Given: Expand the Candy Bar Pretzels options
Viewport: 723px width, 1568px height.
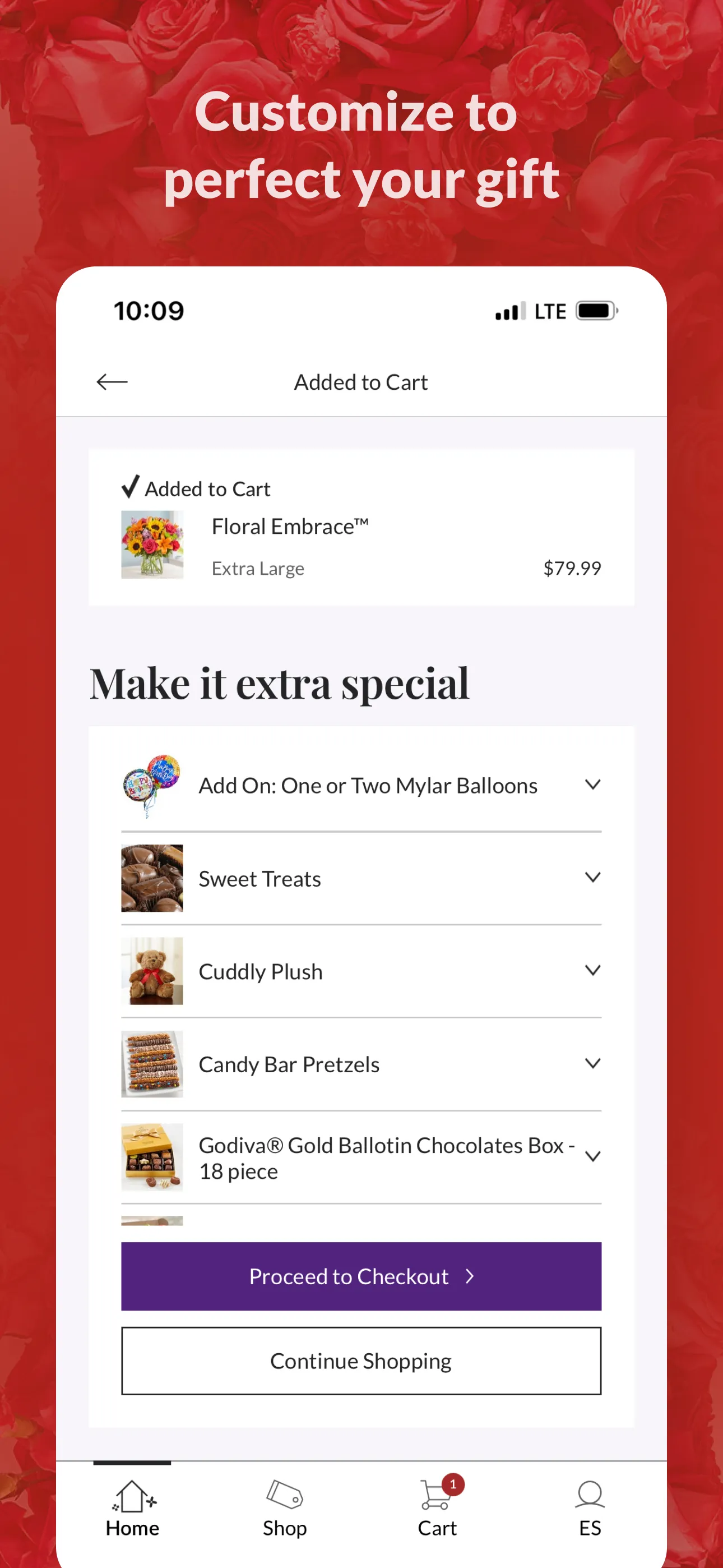Looking at the screenshot, I should [594, 1064].
